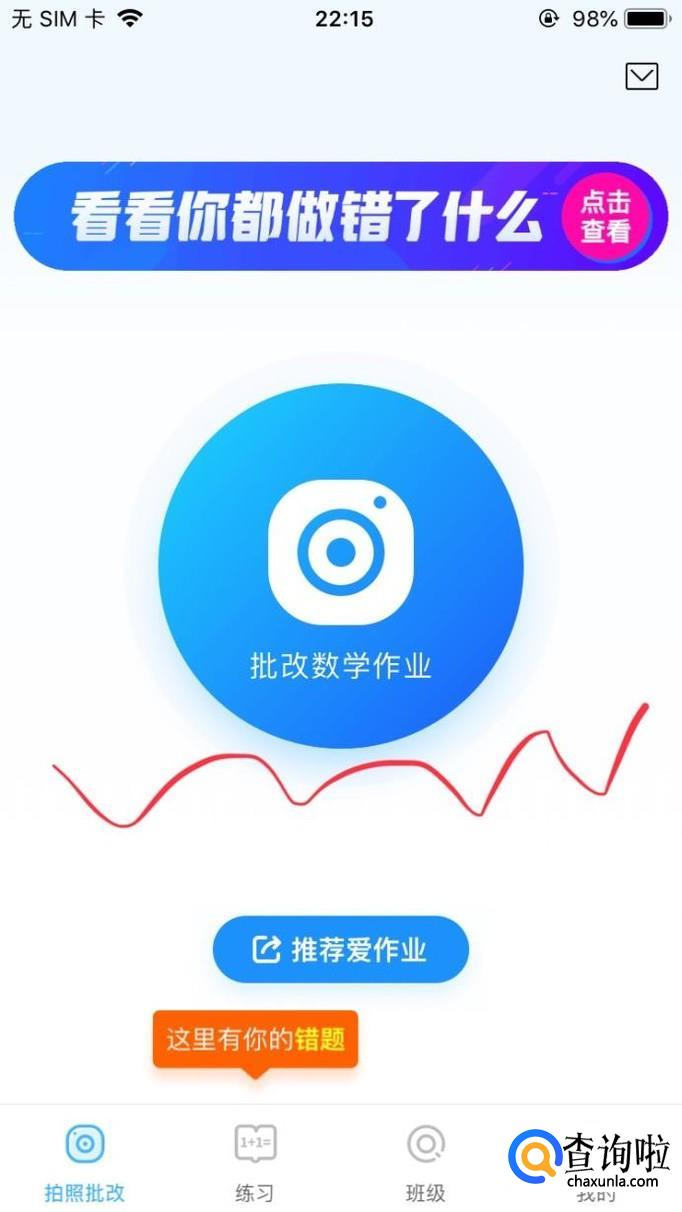Open the mail envelope icon
Image resolution: width=682 pixels, height=1212 pixels.
coord(641,76)
